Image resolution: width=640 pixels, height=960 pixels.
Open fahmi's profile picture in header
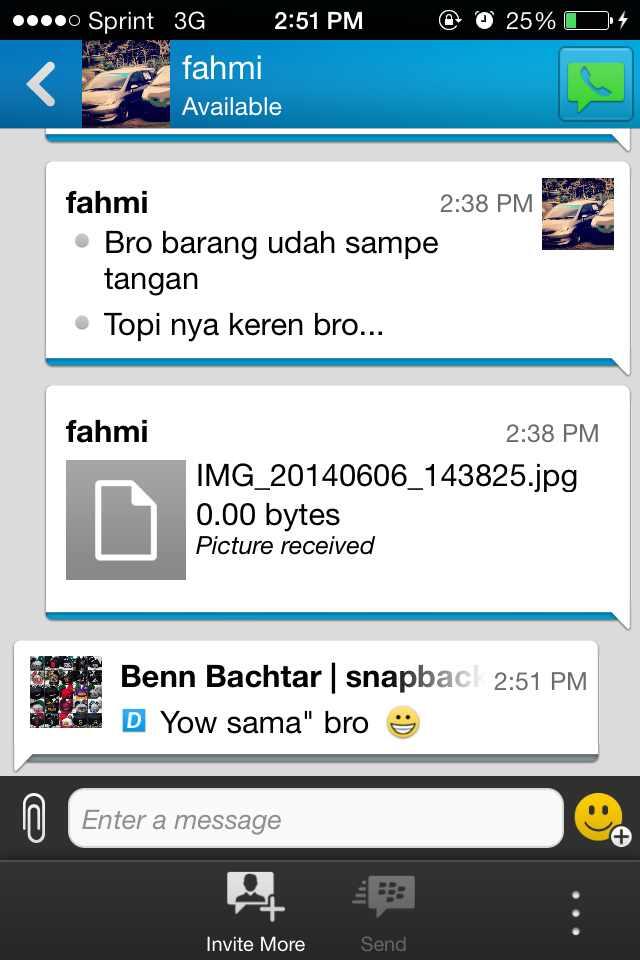pyautogui.click(x=126, y=85)
